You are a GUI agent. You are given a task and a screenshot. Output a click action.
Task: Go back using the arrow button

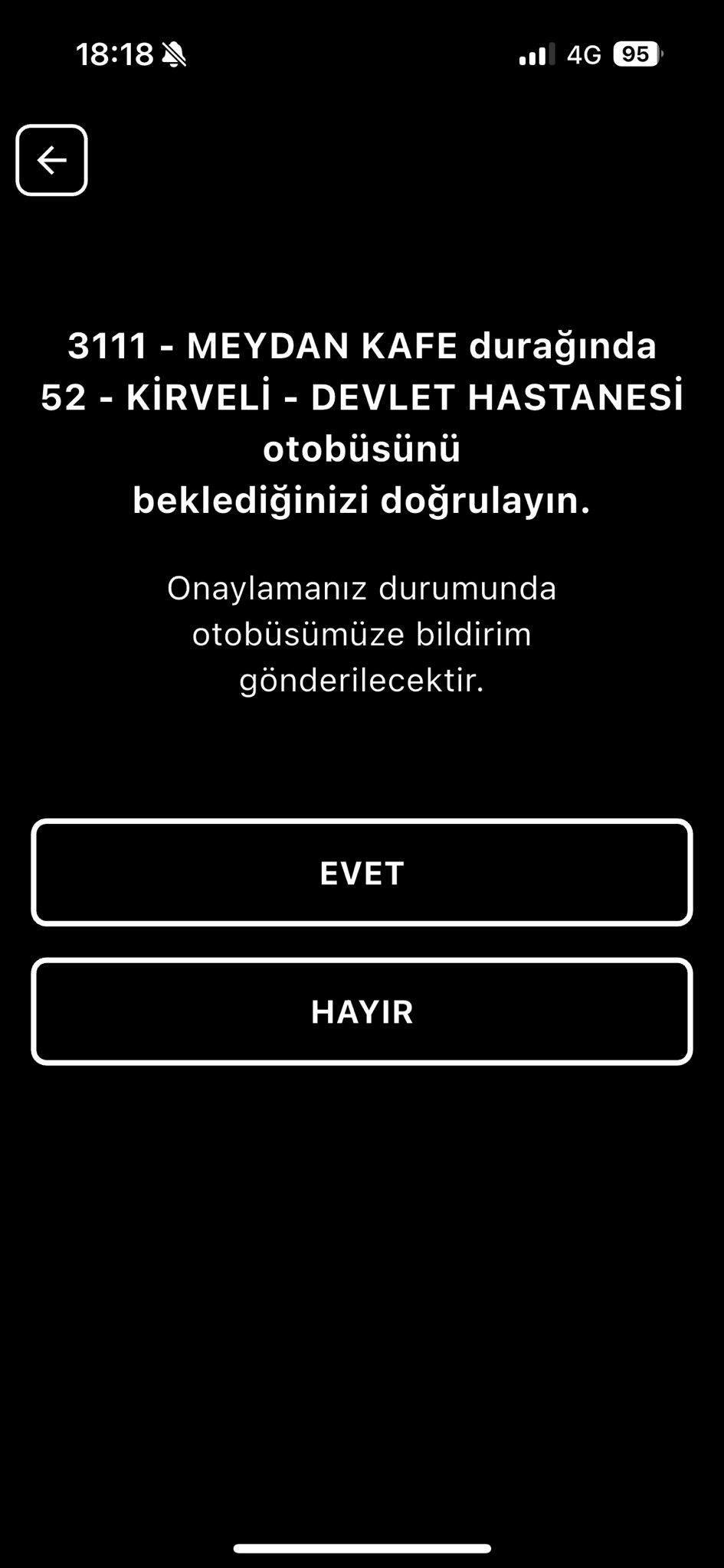[51, 160]
